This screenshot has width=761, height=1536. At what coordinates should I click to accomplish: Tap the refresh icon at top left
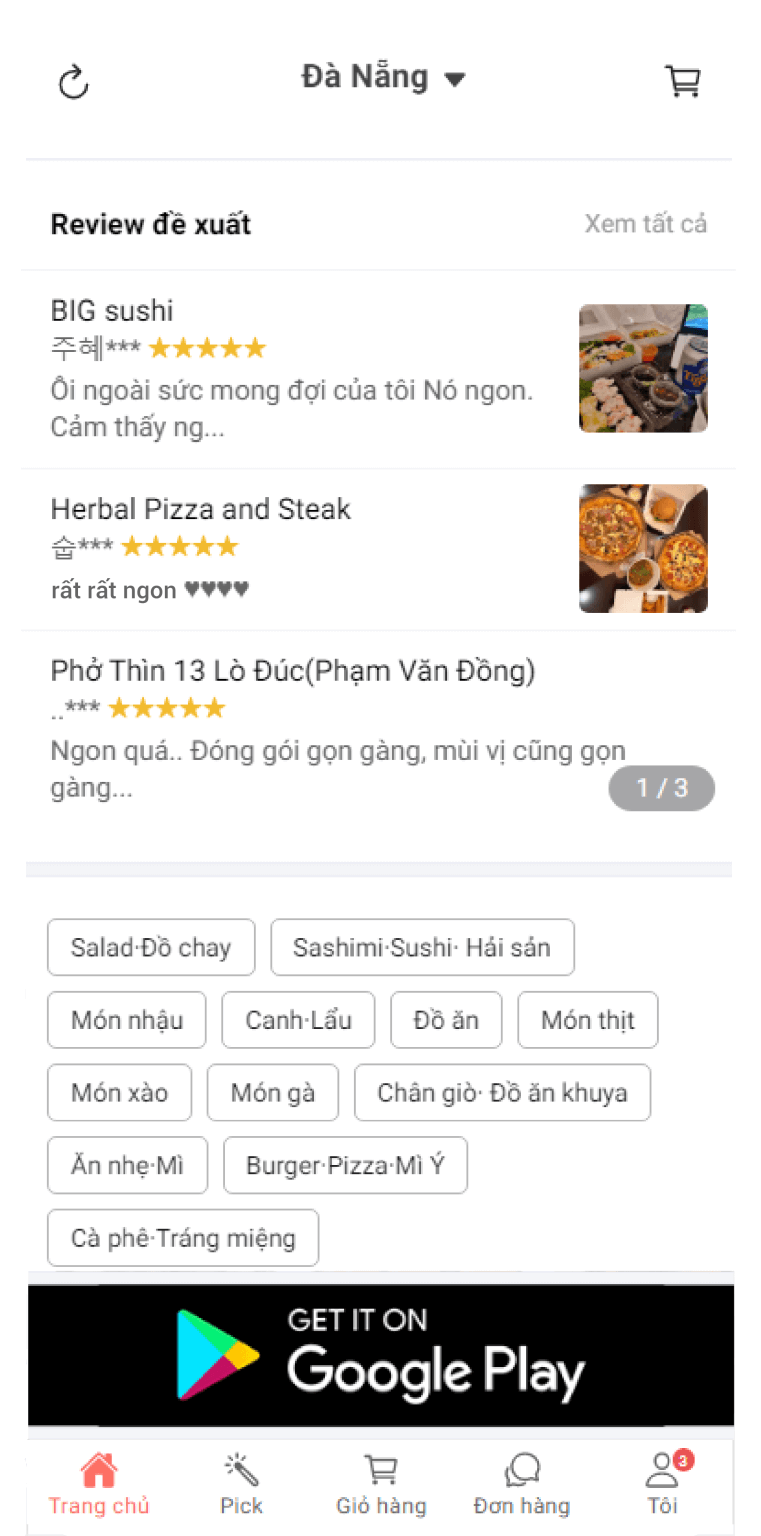[72, 82]
